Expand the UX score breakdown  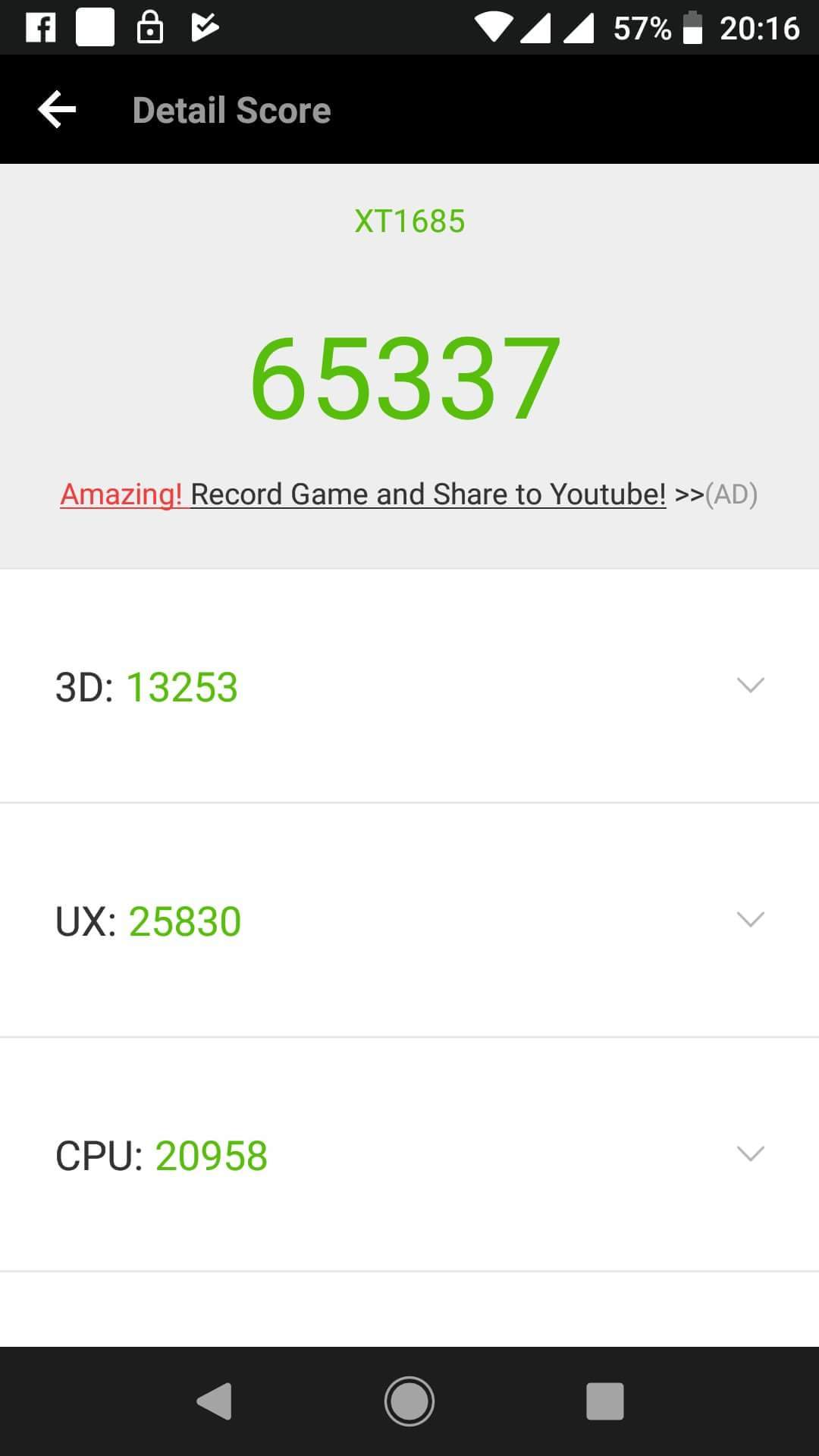coord(409,920)
